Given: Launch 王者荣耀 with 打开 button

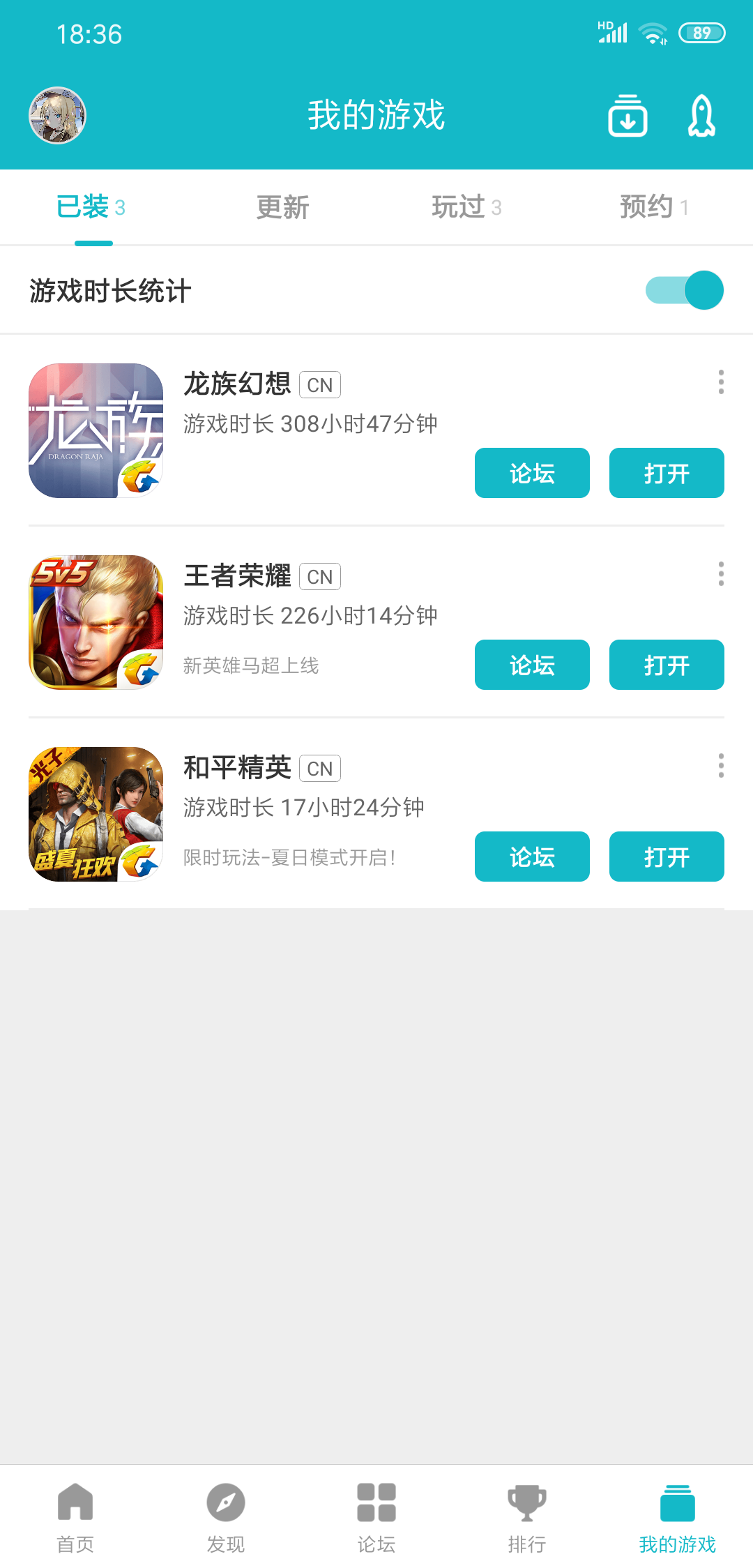Looking at the screenshot, I should point(667,665).
